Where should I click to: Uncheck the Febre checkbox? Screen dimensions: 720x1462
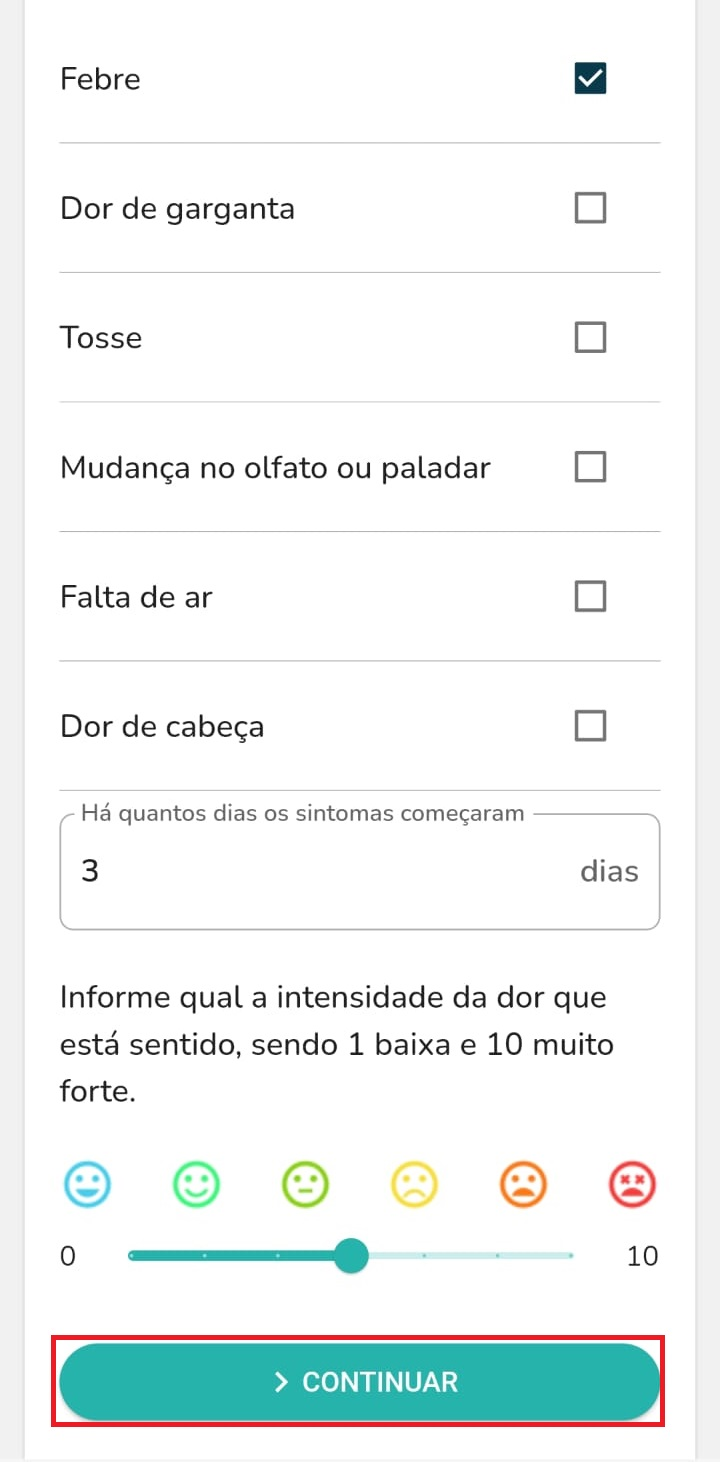click(x=590, y=78)
